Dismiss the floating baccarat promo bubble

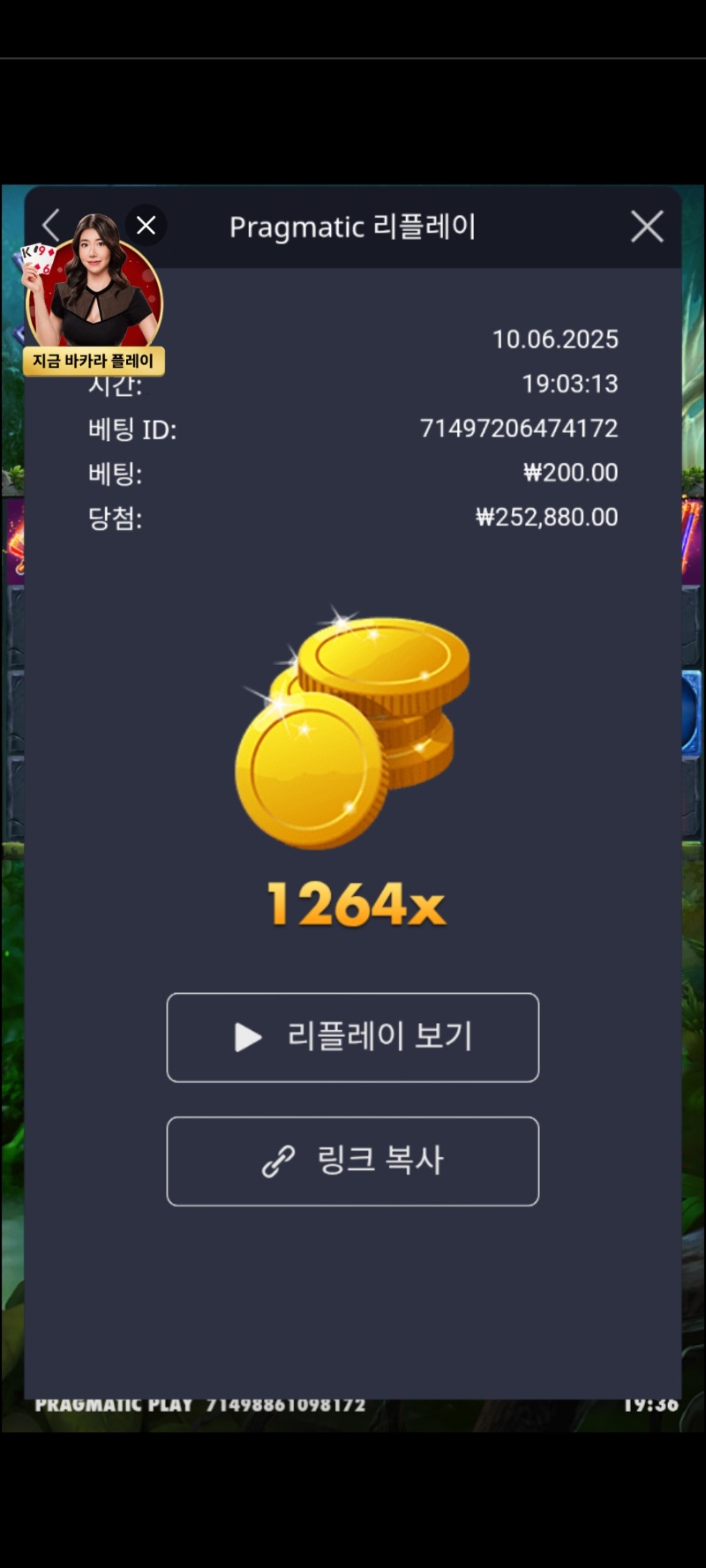(x=146, y=226)
